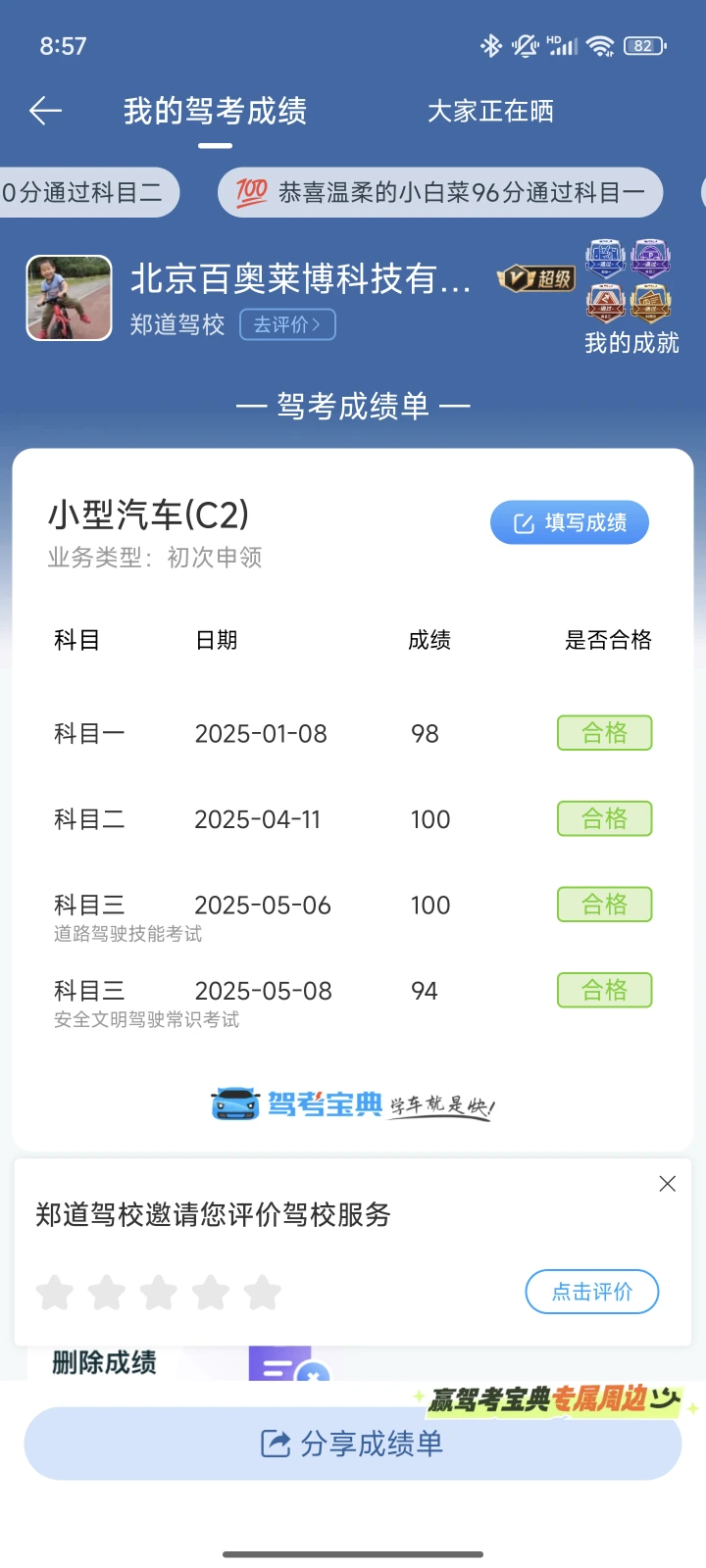Tap the 去评价 link under the school name
Image resolution: width=706 pixels, height=1568 pixels.
point(287,324)
